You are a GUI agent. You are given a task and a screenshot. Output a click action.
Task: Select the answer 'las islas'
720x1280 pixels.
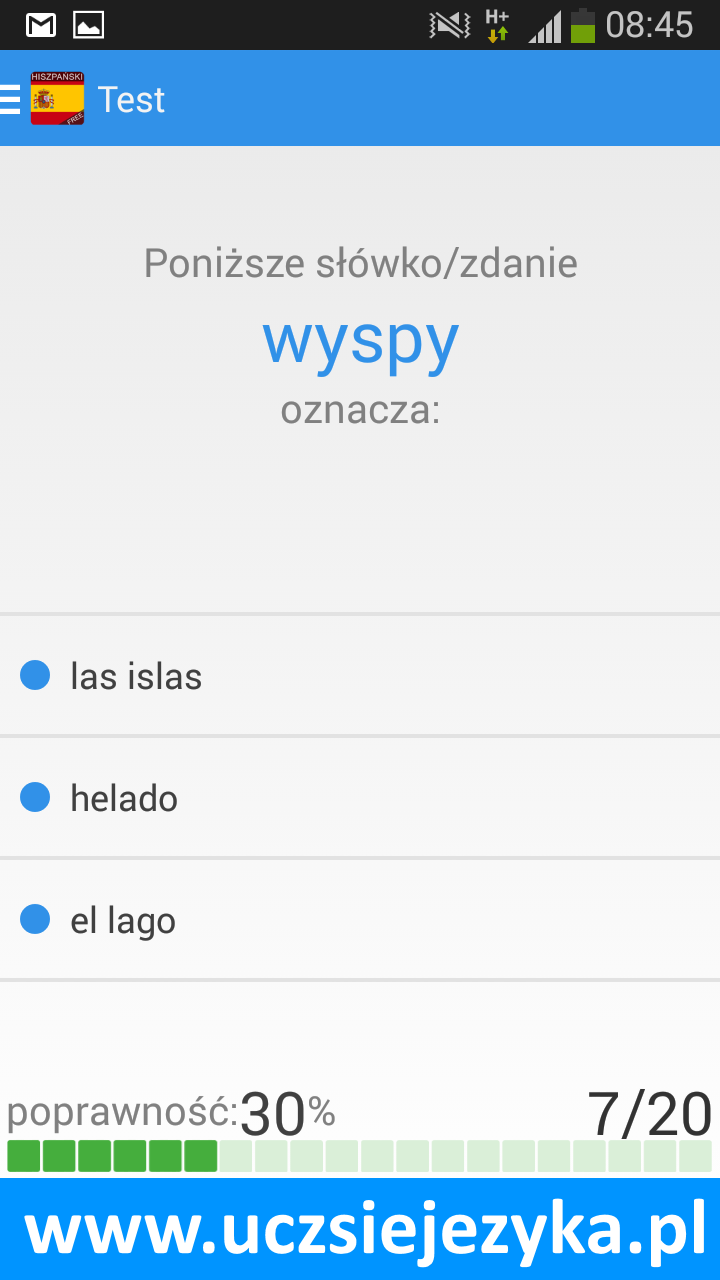tap(360, 676)
